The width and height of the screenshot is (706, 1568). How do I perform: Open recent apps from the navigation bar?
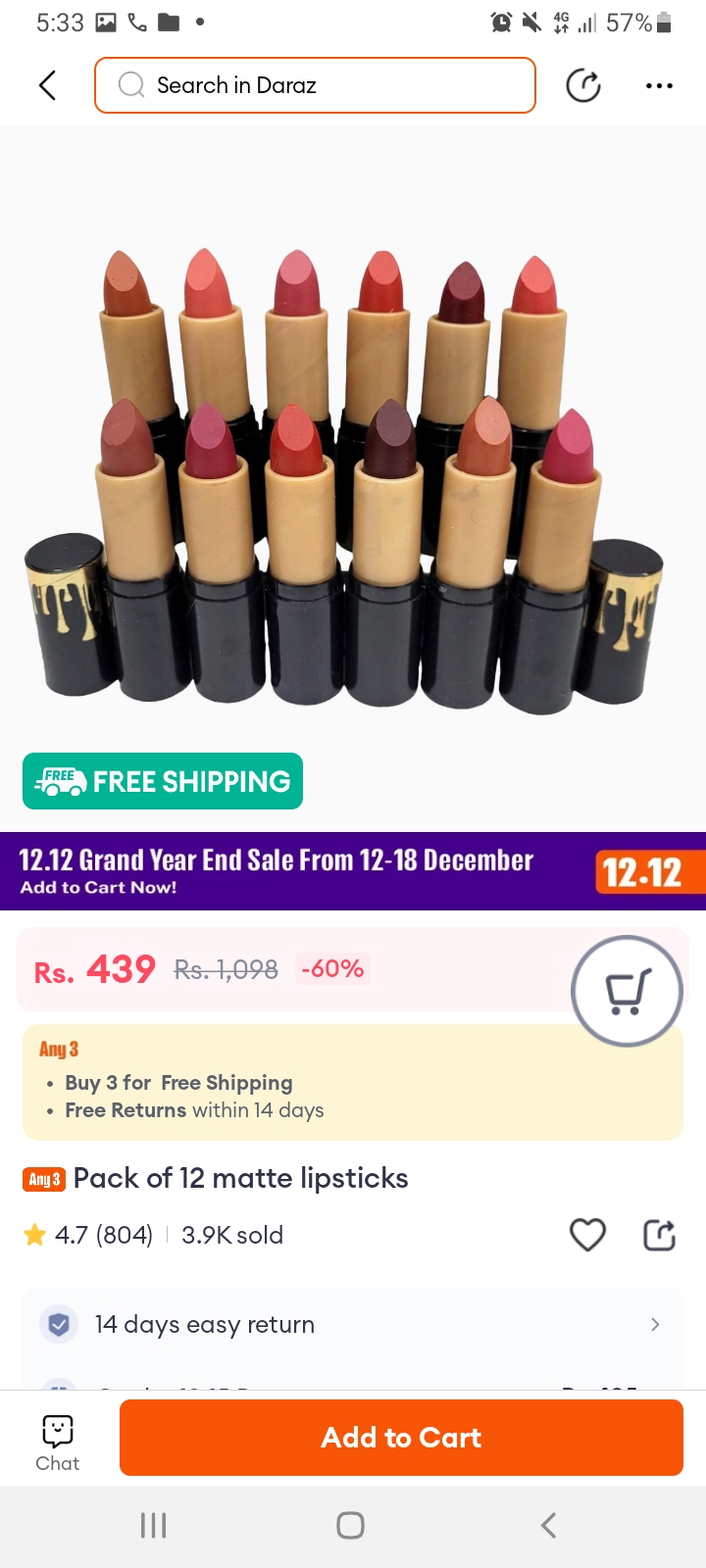point(154,1525)
